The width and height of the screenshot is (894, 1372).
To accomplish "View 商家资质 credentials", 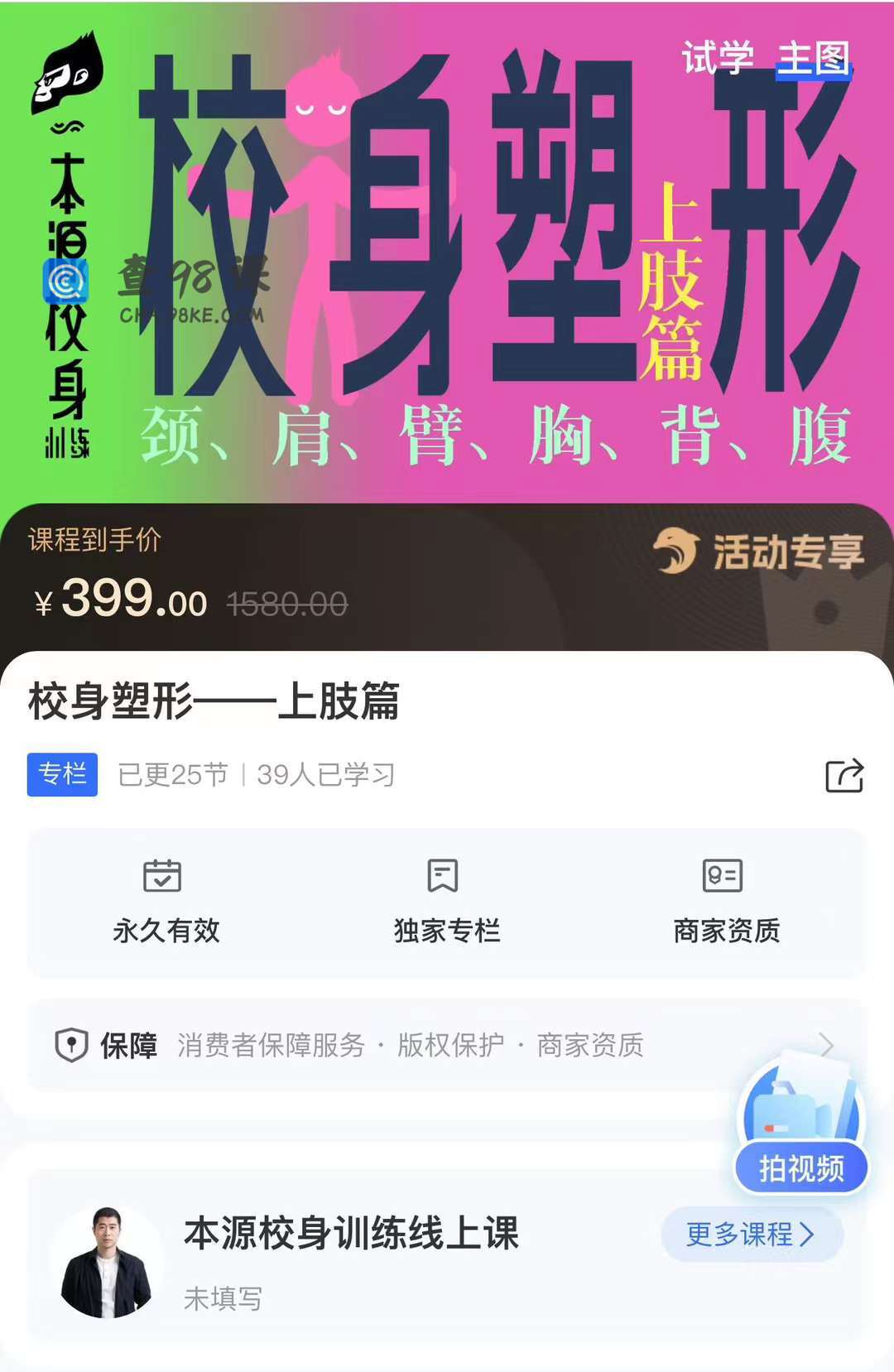I will [726, 903].
